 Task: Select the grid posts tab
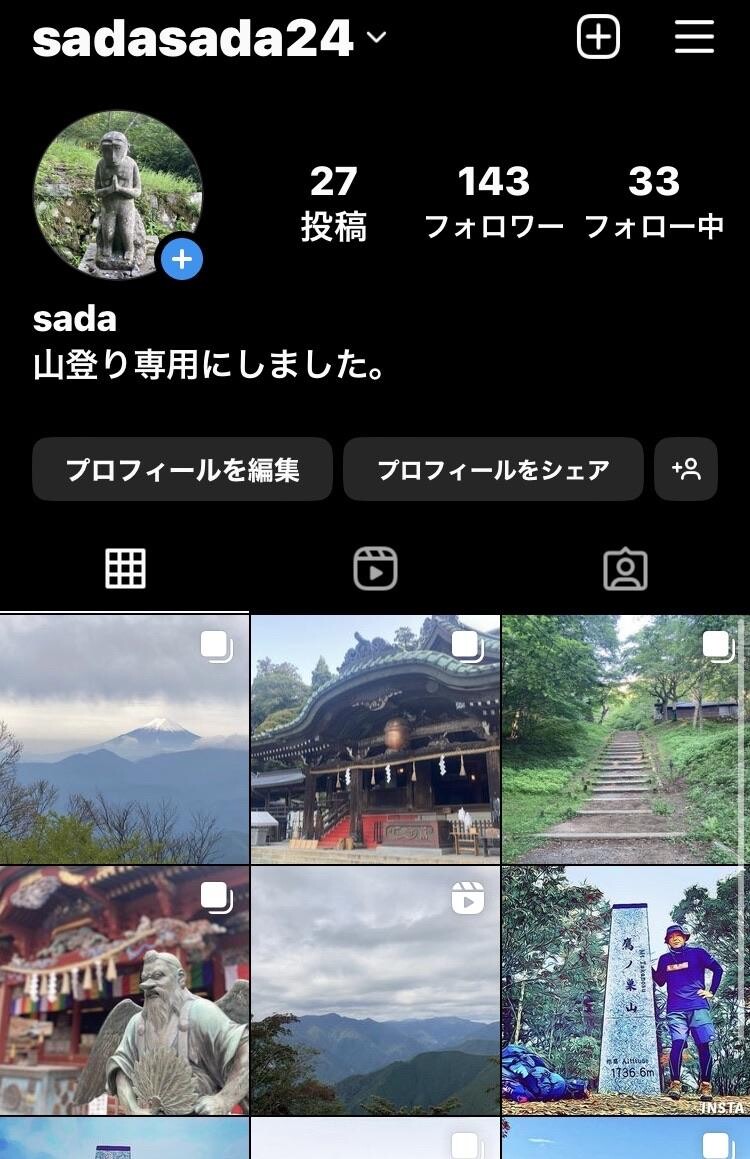(x=124, y=569)
